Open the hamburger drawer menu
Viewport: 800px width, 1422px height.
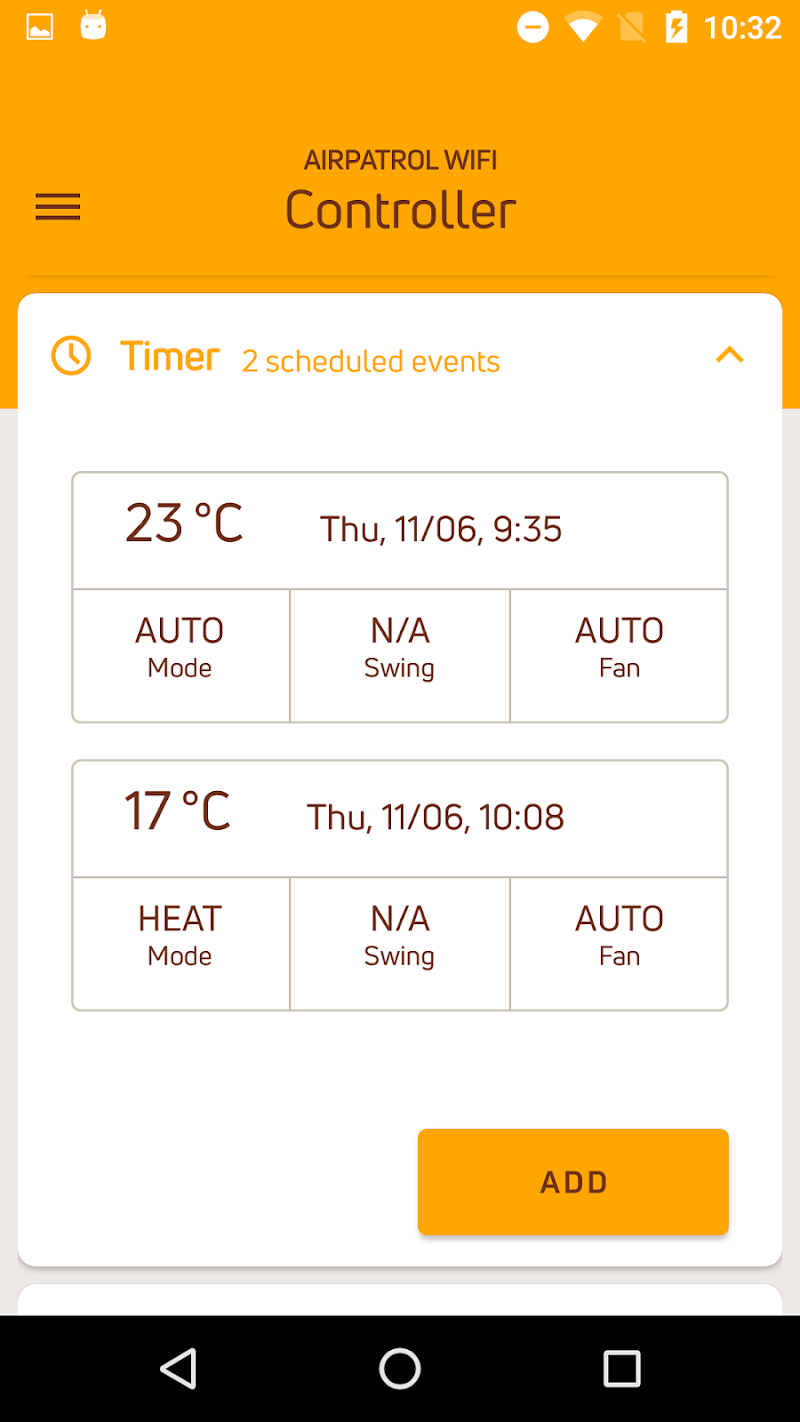pos(58,207)
